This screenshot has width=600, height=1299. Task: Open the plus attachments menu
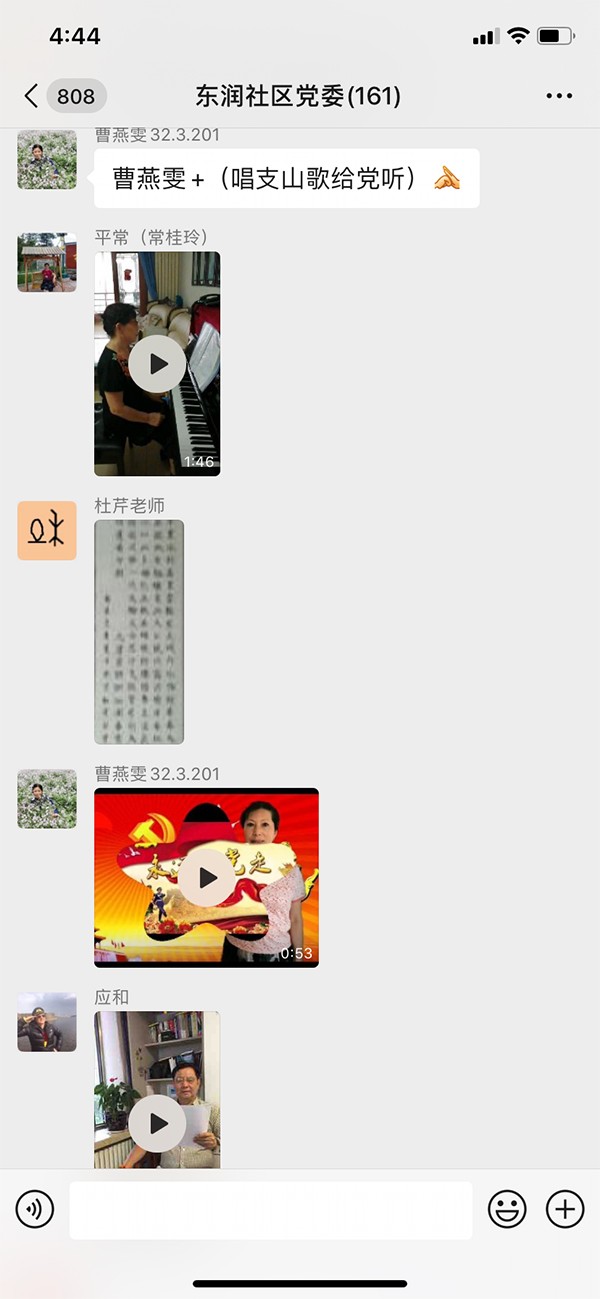pyautogui.click(x=565, y=1210)
